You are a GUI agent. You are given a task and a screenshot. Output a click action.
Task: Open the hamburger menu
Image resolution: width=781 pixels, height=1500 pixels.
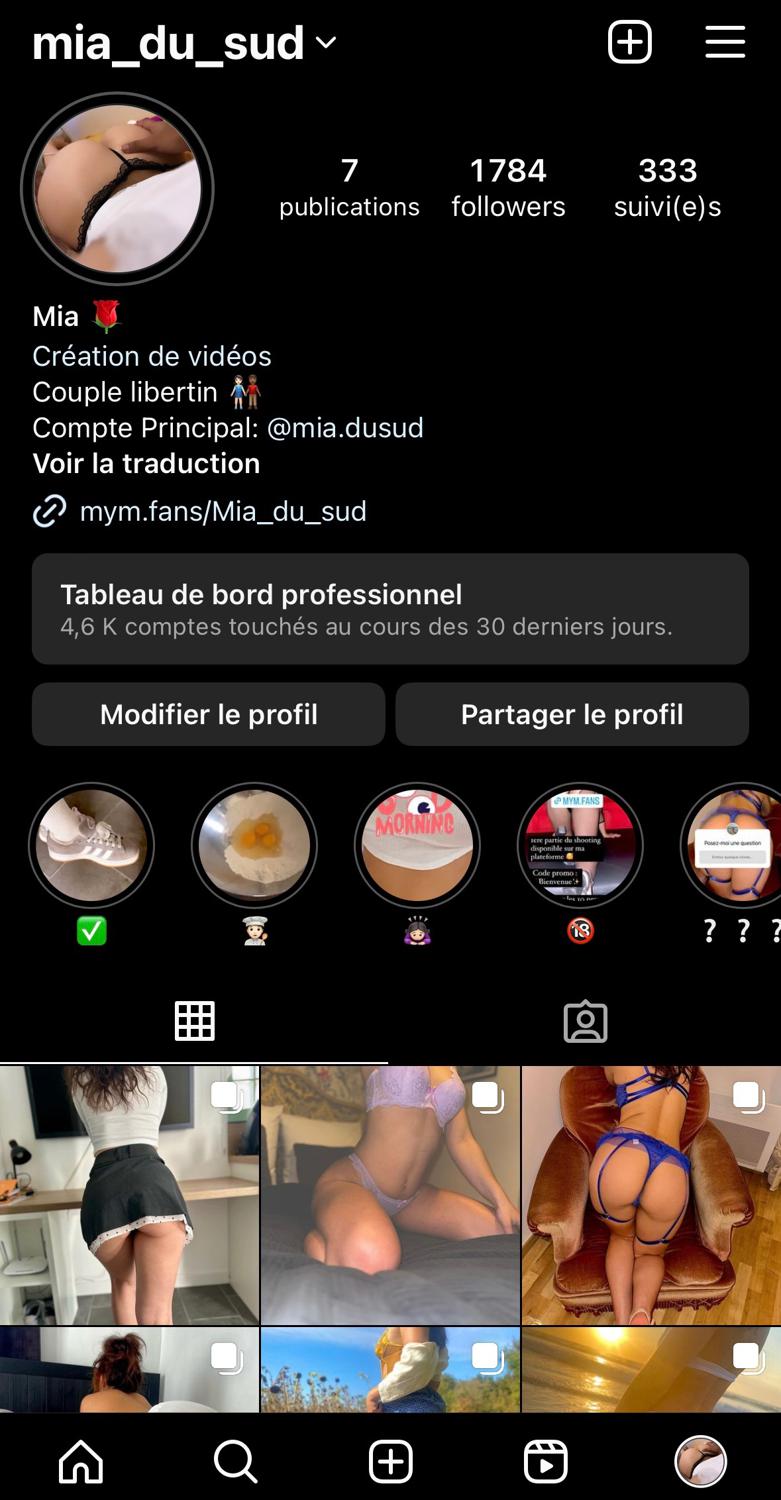[725, 42]
